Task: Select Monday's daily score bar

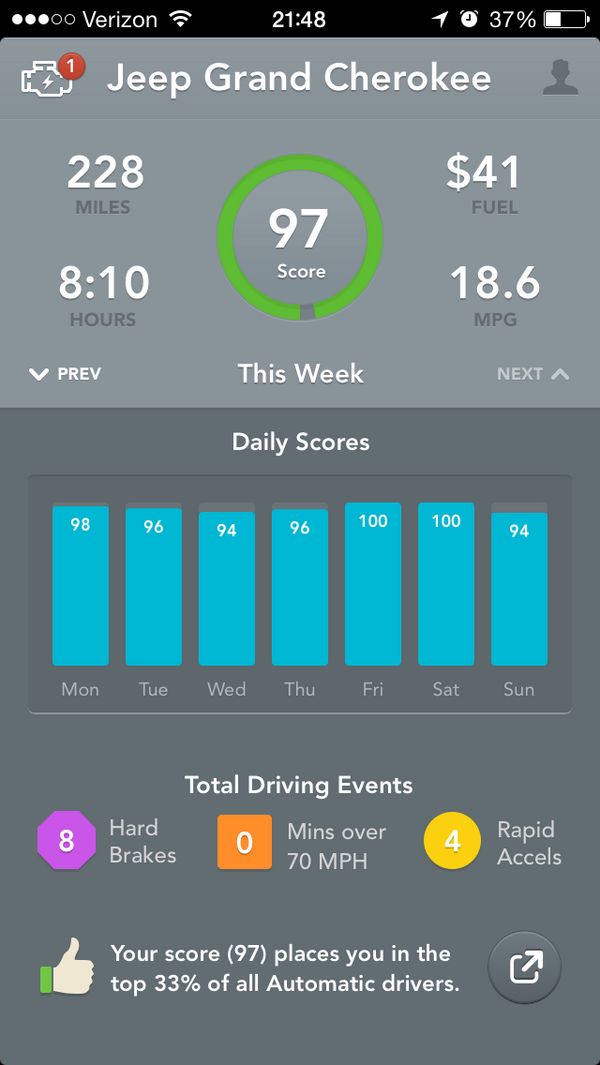Action: point(80,585)
